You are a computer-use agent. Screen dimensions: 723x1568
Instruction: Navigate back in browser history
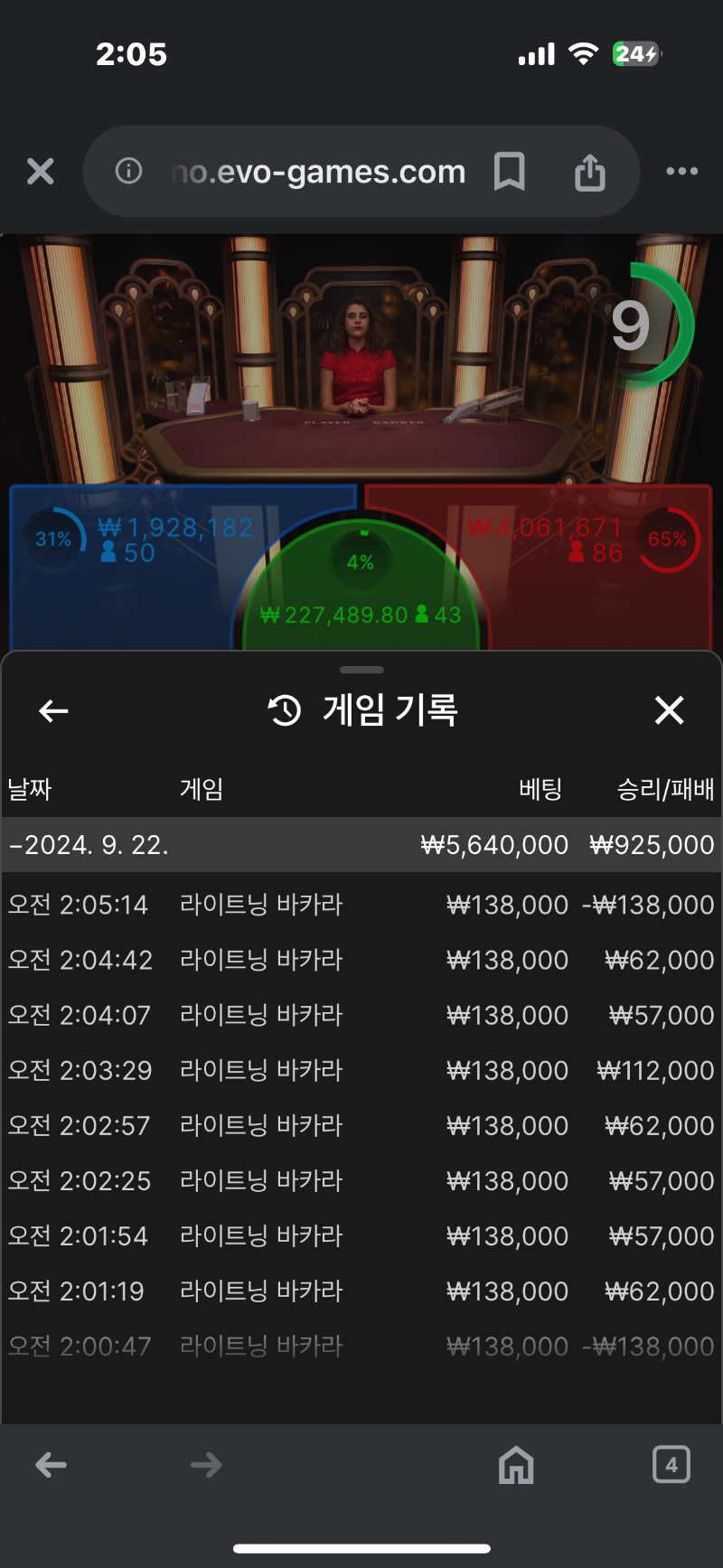pyautogui.click(x=52, y=1465)
